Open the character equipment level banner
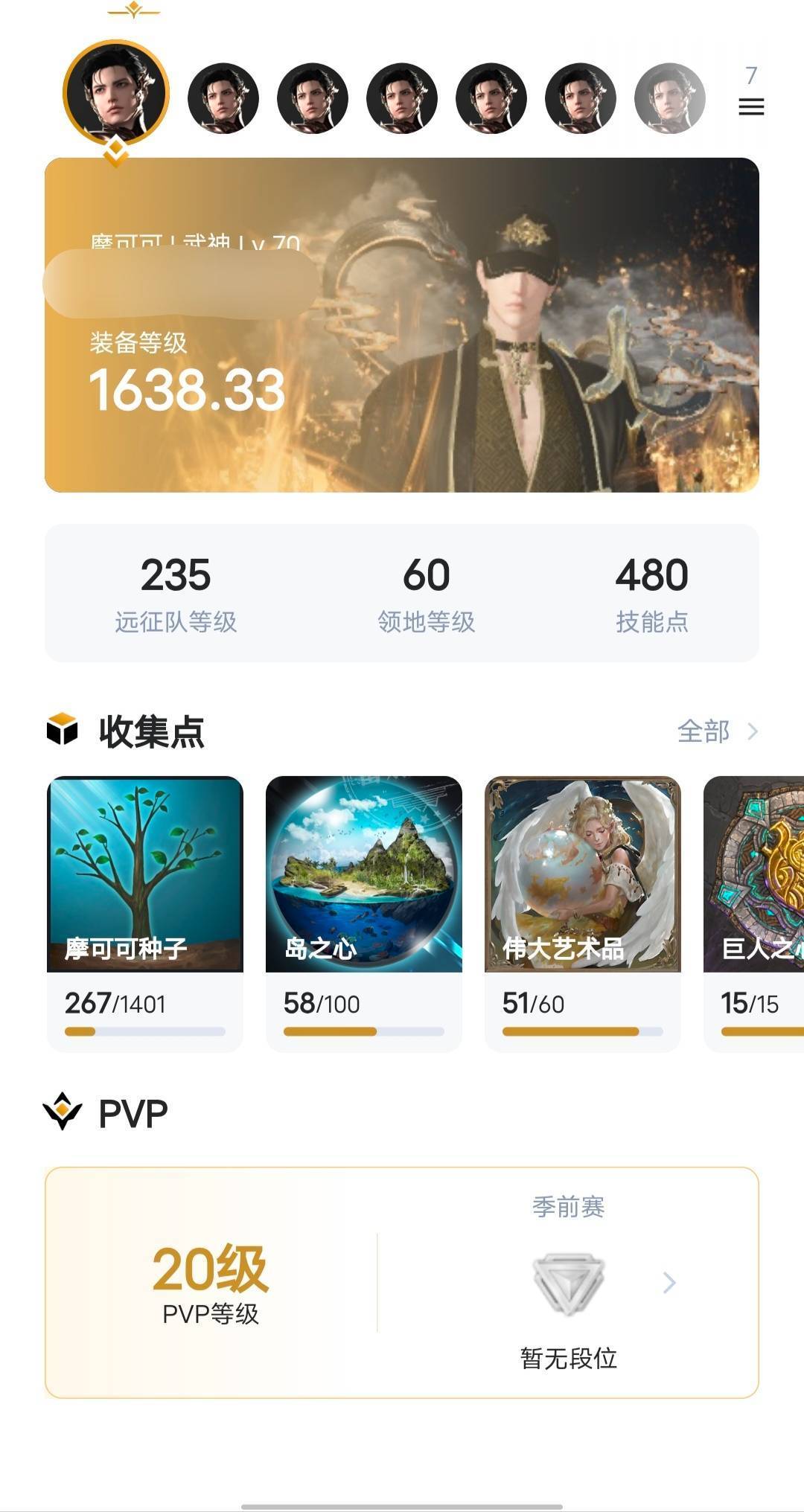The height and width of the screenshot is (1512, 804). [x=402, y=325]
